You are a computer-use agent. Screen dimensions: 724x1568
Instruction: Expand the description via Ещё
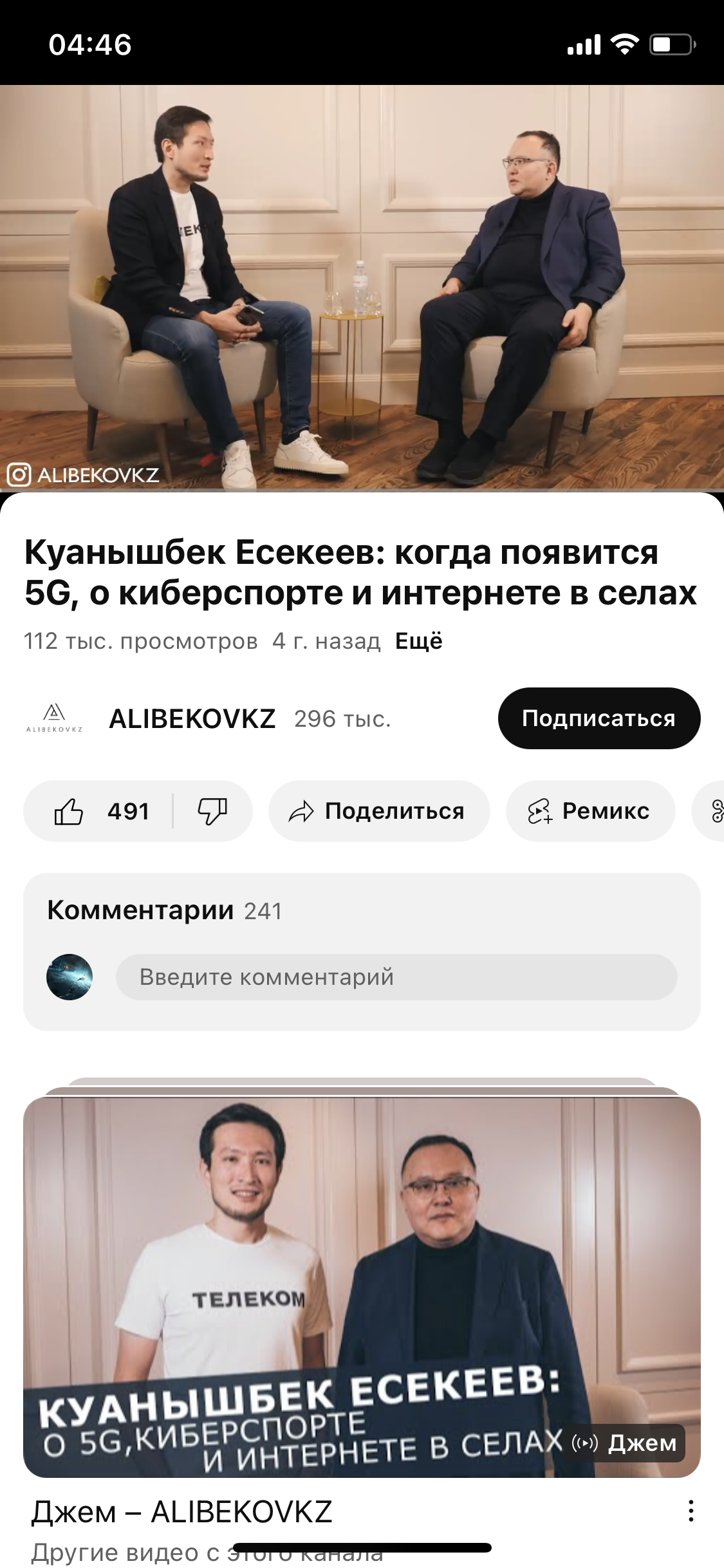419,641
